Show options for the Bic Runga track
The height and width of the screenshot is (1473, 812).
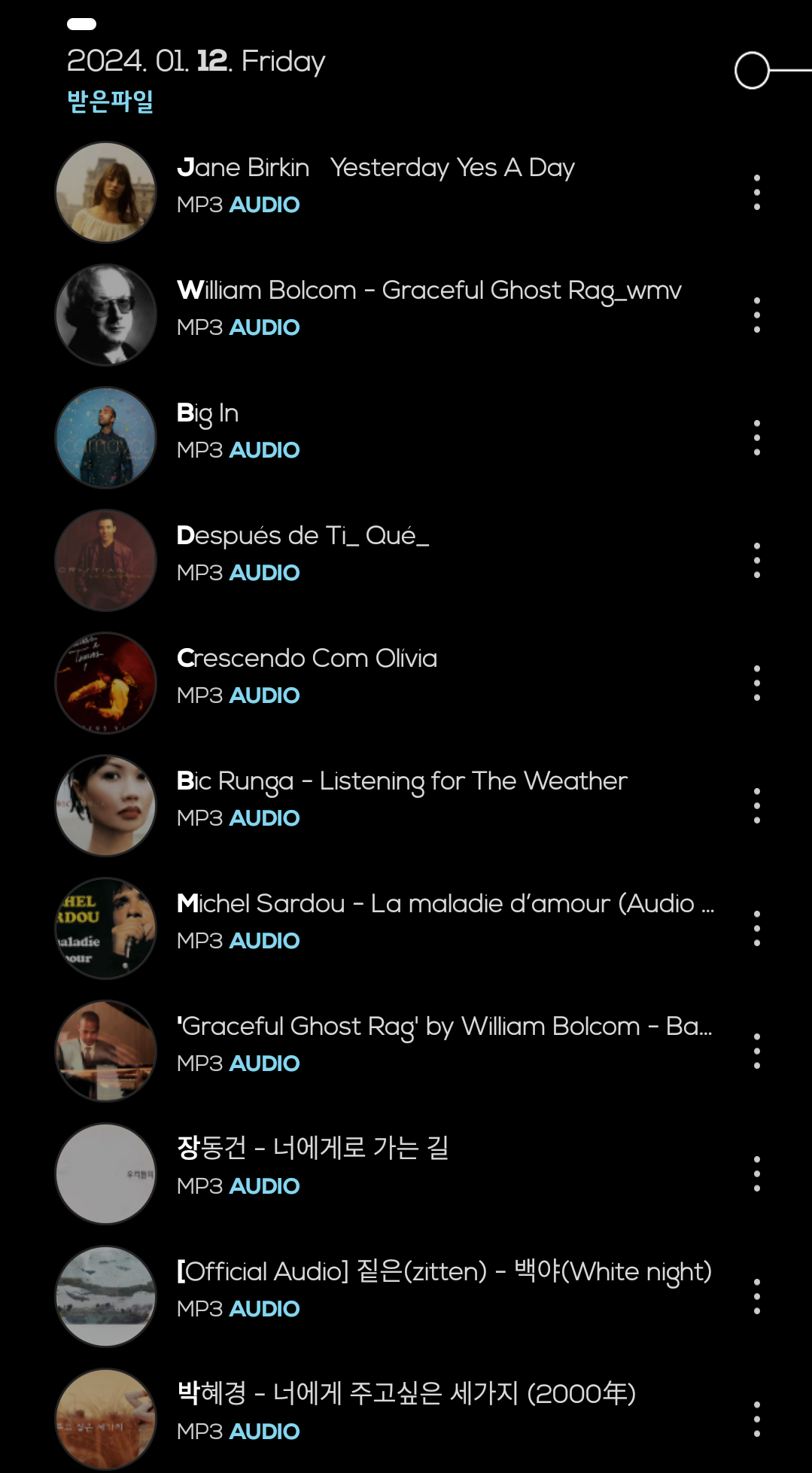click(756, 806)
